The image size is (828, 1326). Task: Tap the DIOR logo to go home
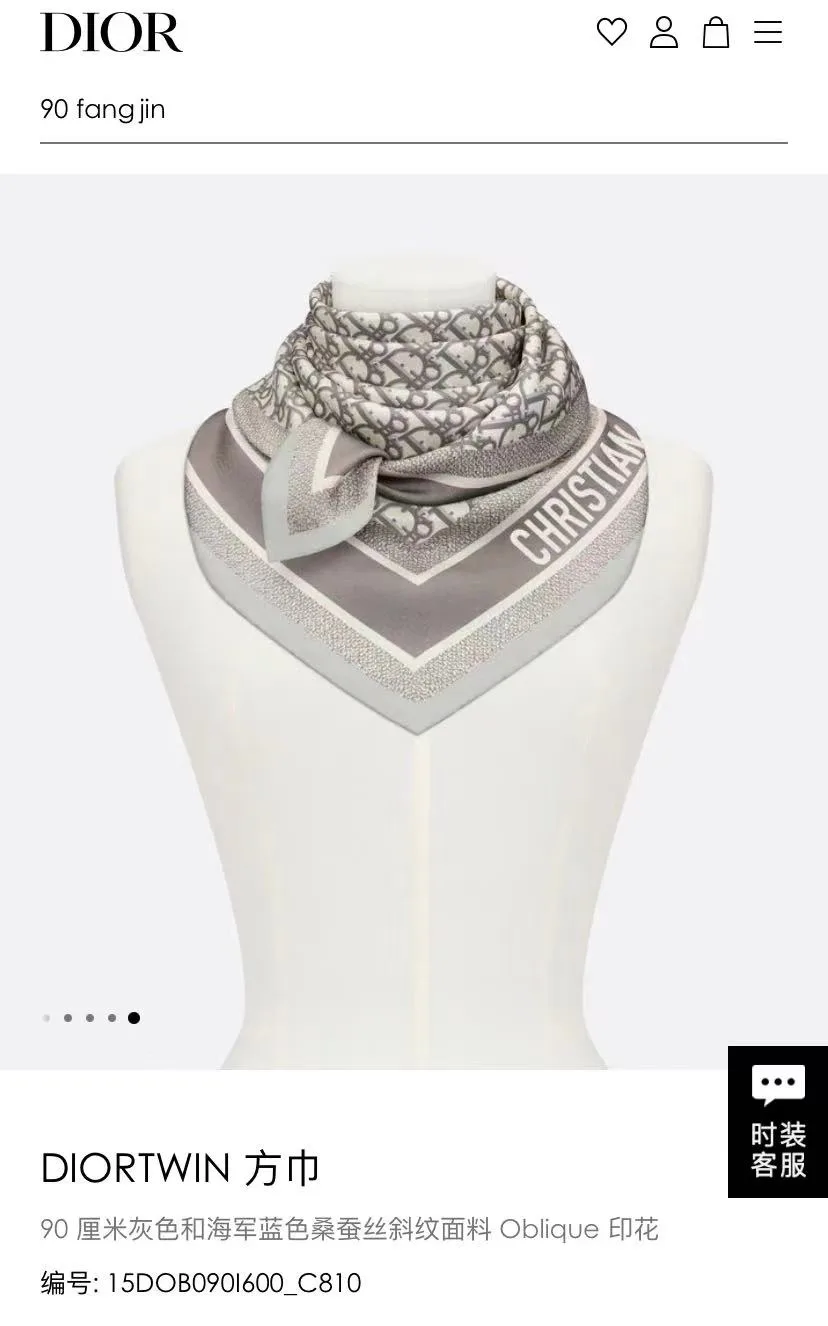pos(111,32)
